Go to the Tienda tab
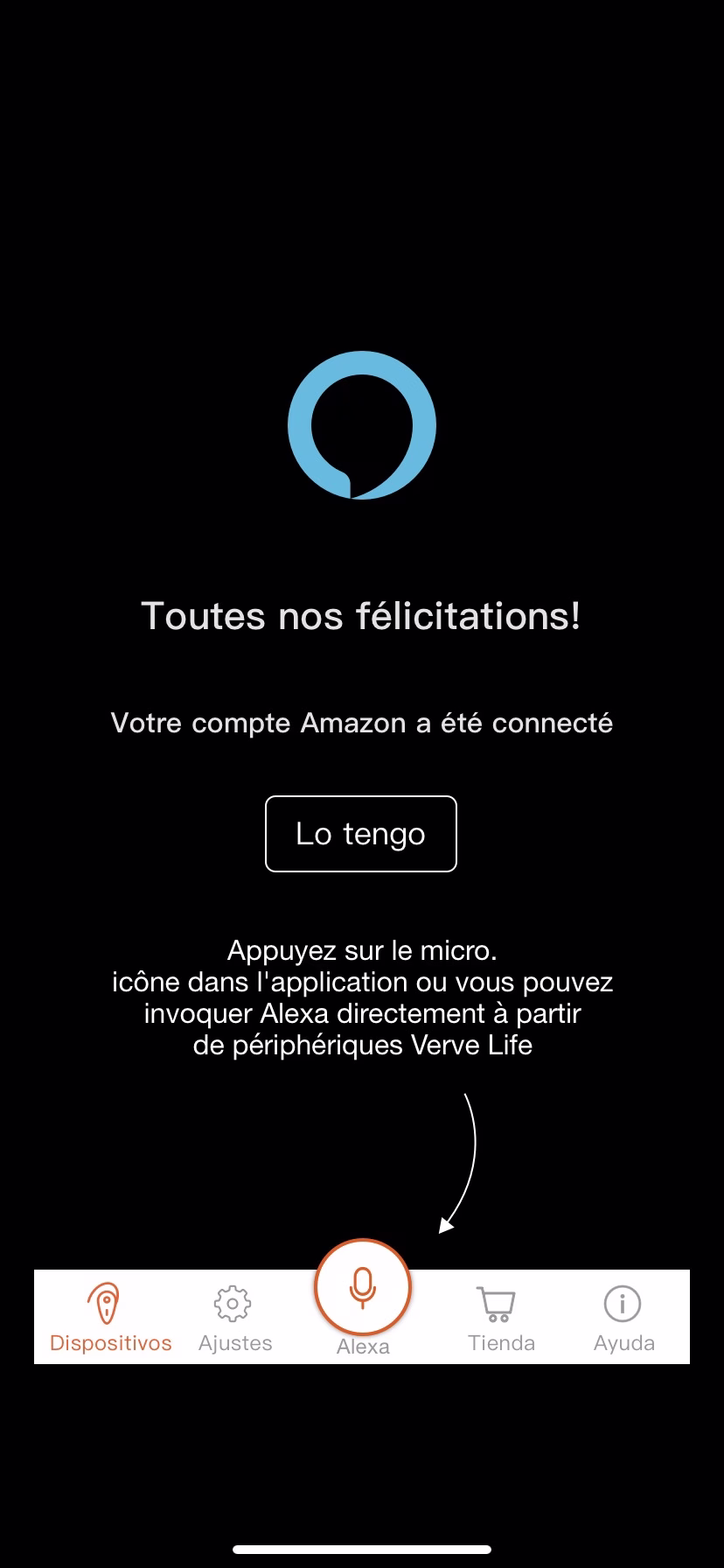 click(x=501, y=1318)
